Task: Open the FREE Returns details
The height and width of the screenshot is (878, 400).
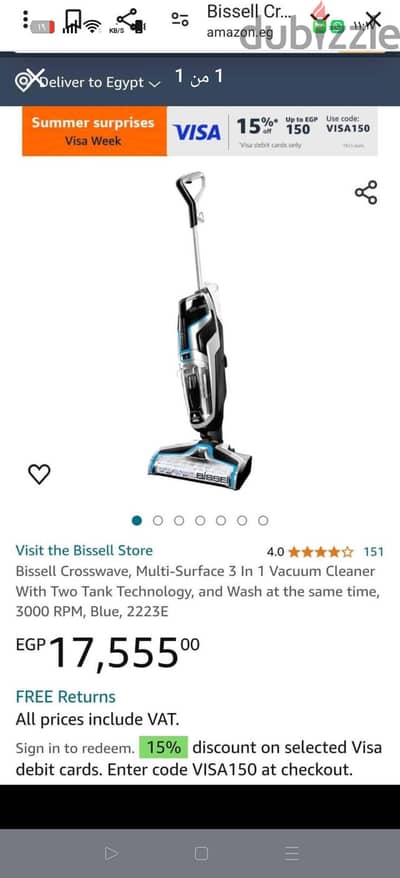Action: coord(66,697)
